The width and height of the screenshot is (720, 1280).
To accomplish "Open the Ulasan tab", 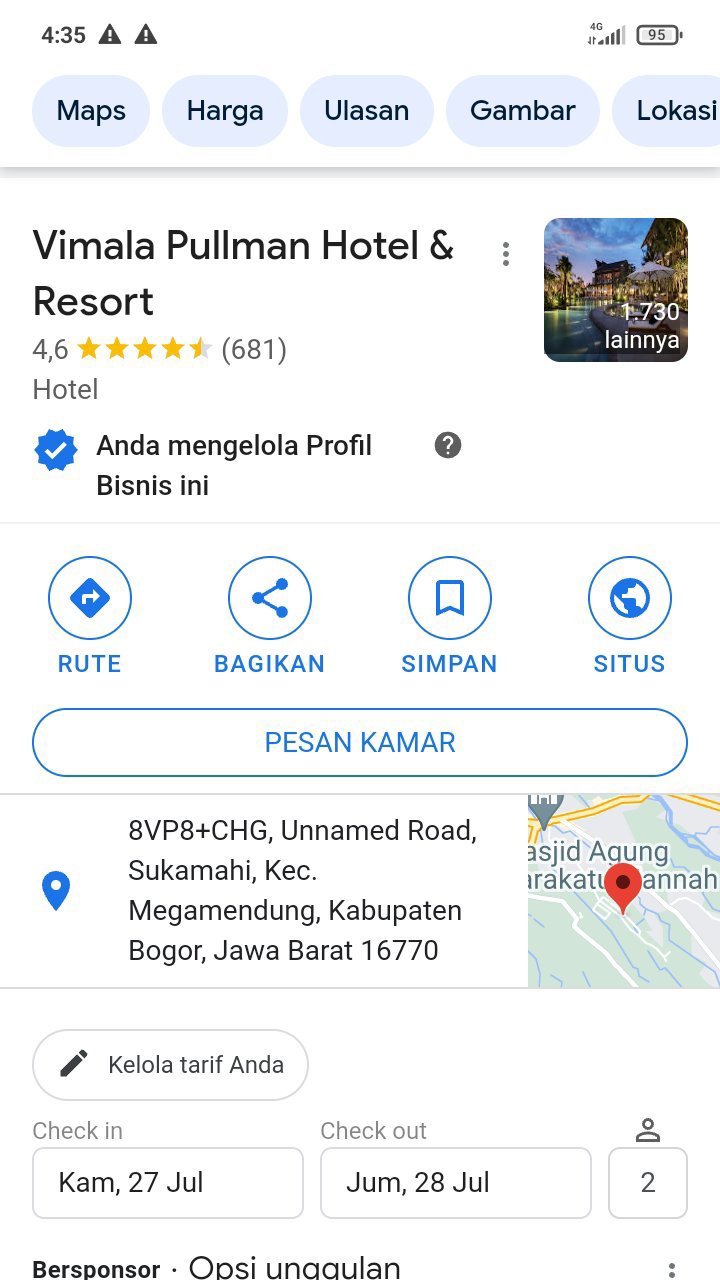I will 366,110.
